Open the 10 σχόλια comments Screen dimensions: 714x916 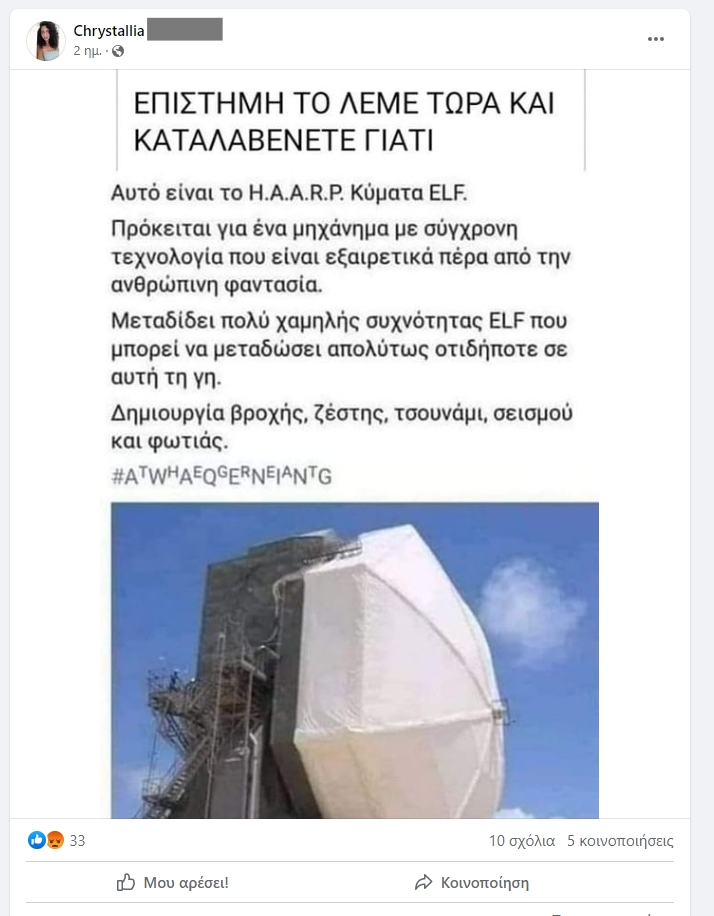click(x=519, y=840)
